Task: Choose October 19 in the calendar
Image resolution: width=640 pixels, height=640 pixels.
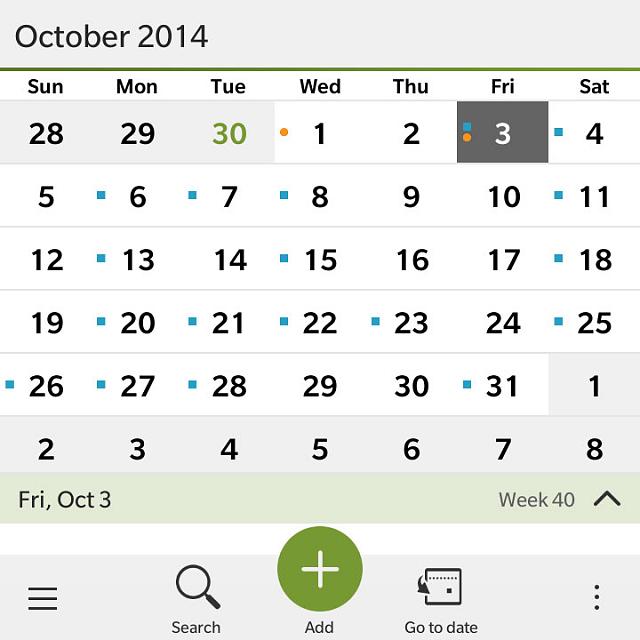Action: coord(46,323)
